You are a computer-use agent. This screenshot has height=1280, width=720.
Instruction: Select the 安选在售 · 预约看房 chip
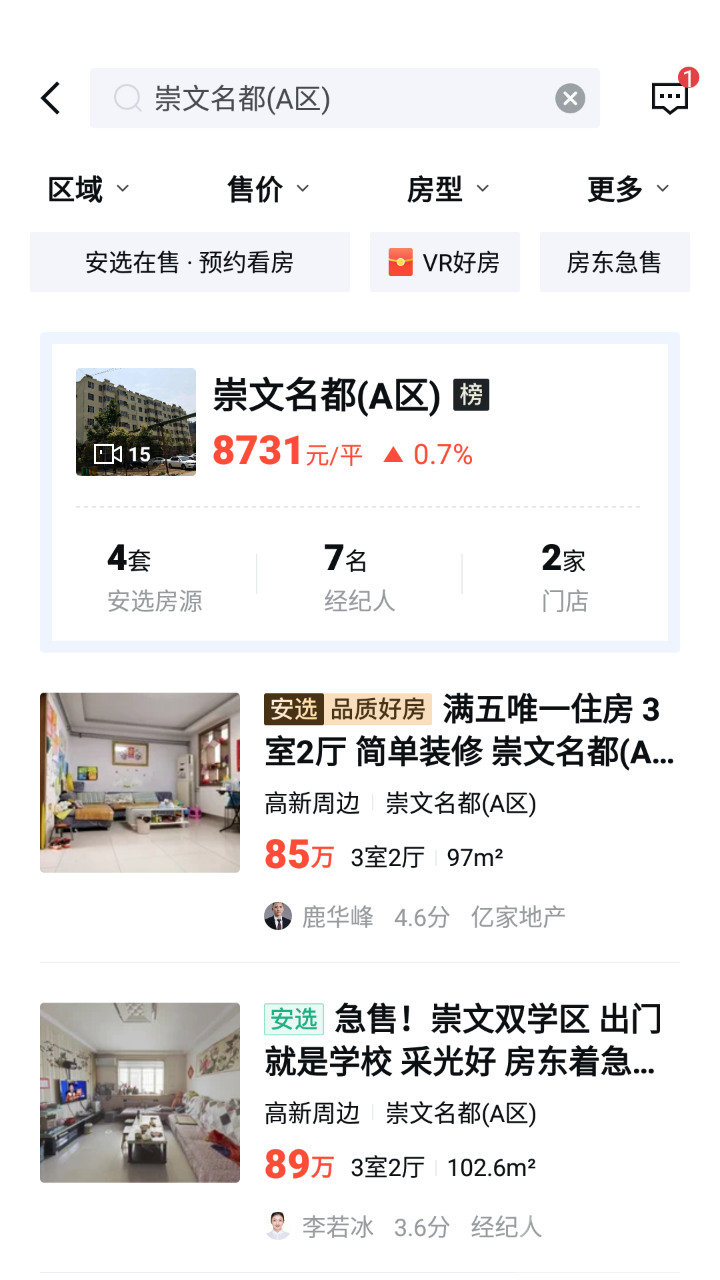(190, 262)
